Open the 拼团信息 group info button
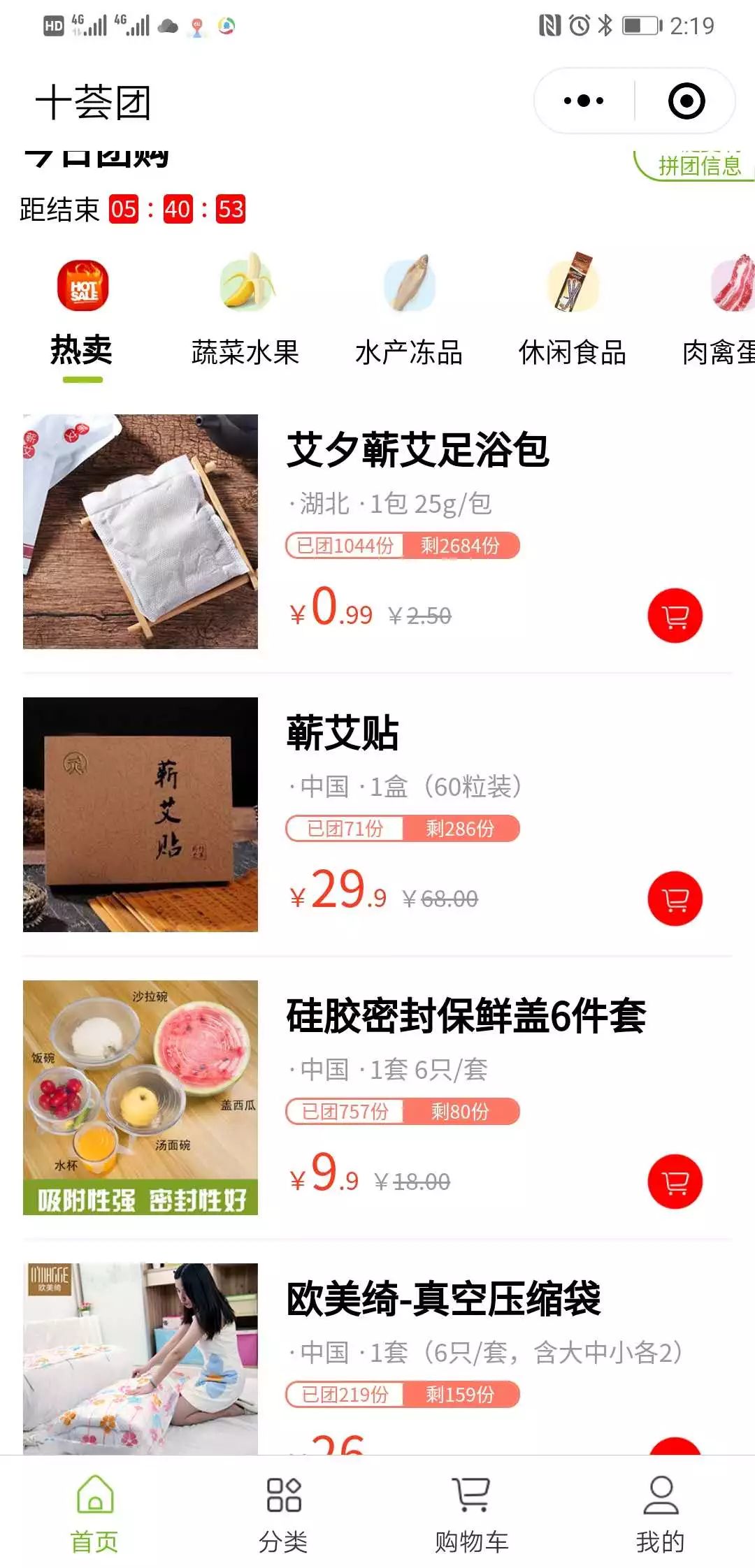The width and height of the screenshot is (755, 1568). (x=699, y=166)
